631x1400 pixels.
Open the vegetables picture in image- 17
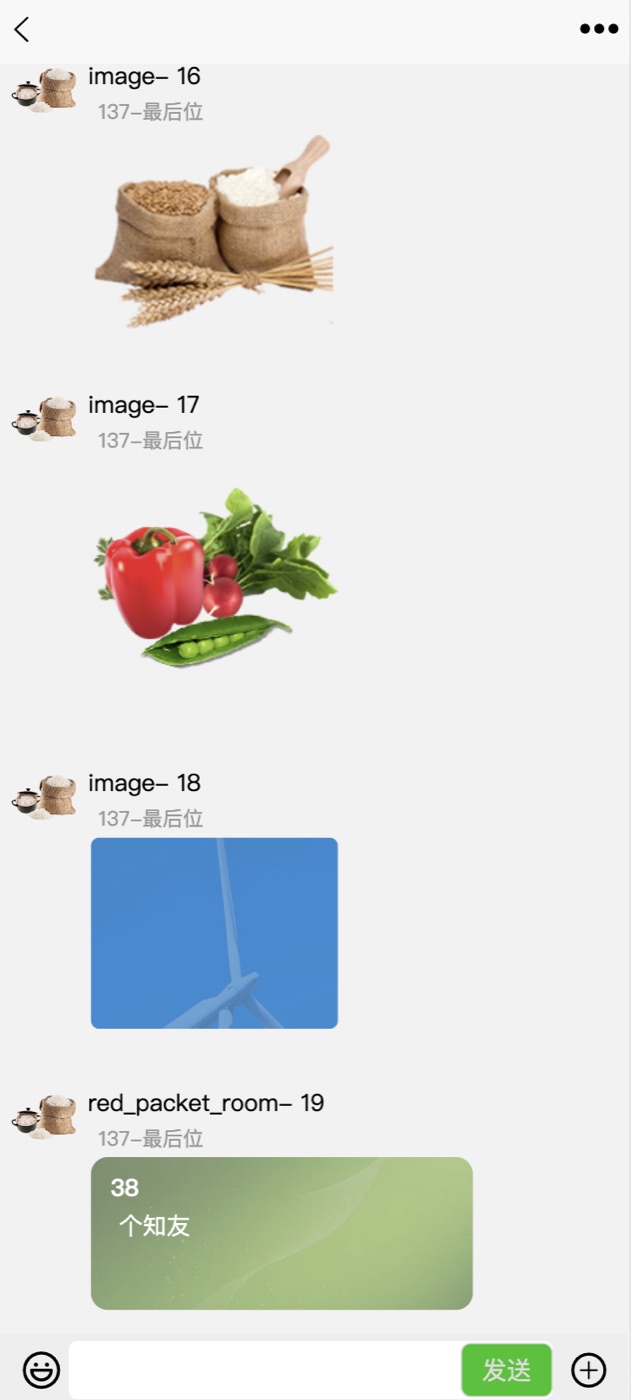coord(216,577)
